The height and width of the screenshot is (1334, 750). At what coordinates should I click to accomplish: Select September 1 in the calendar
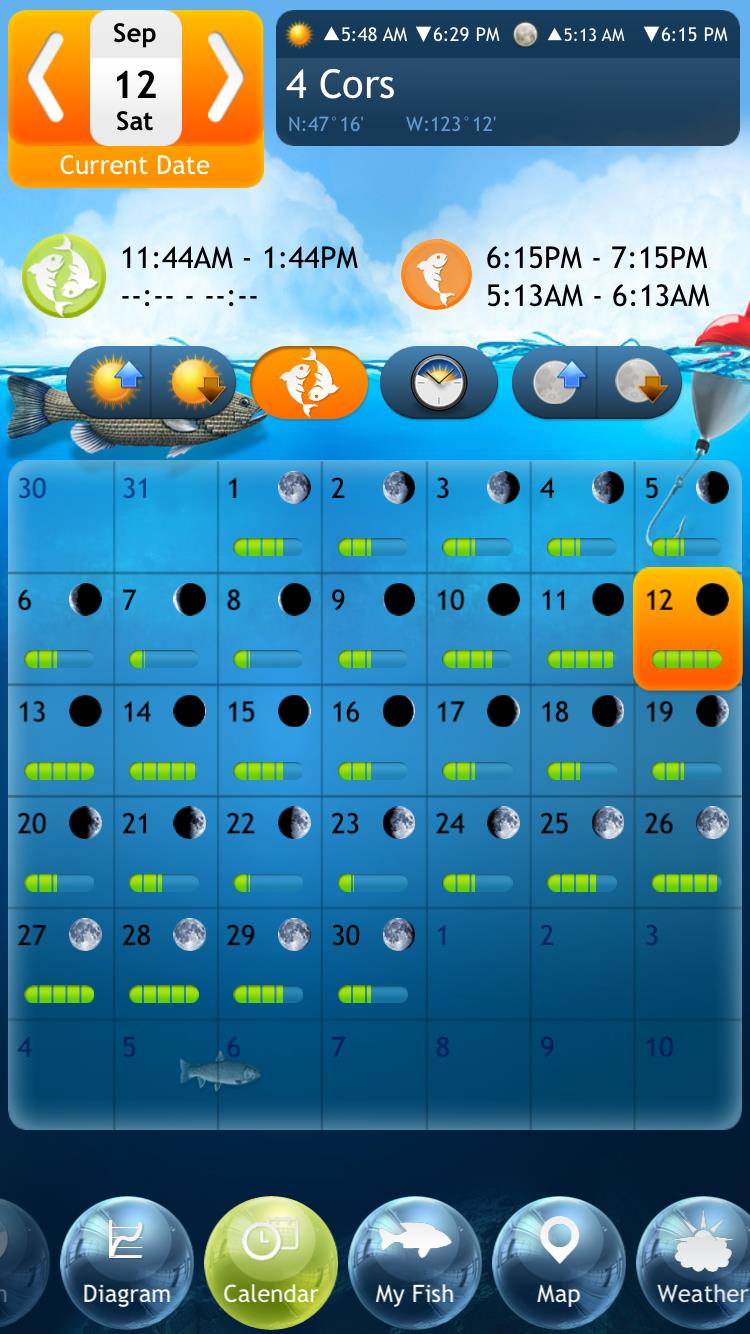pos(270,517)
